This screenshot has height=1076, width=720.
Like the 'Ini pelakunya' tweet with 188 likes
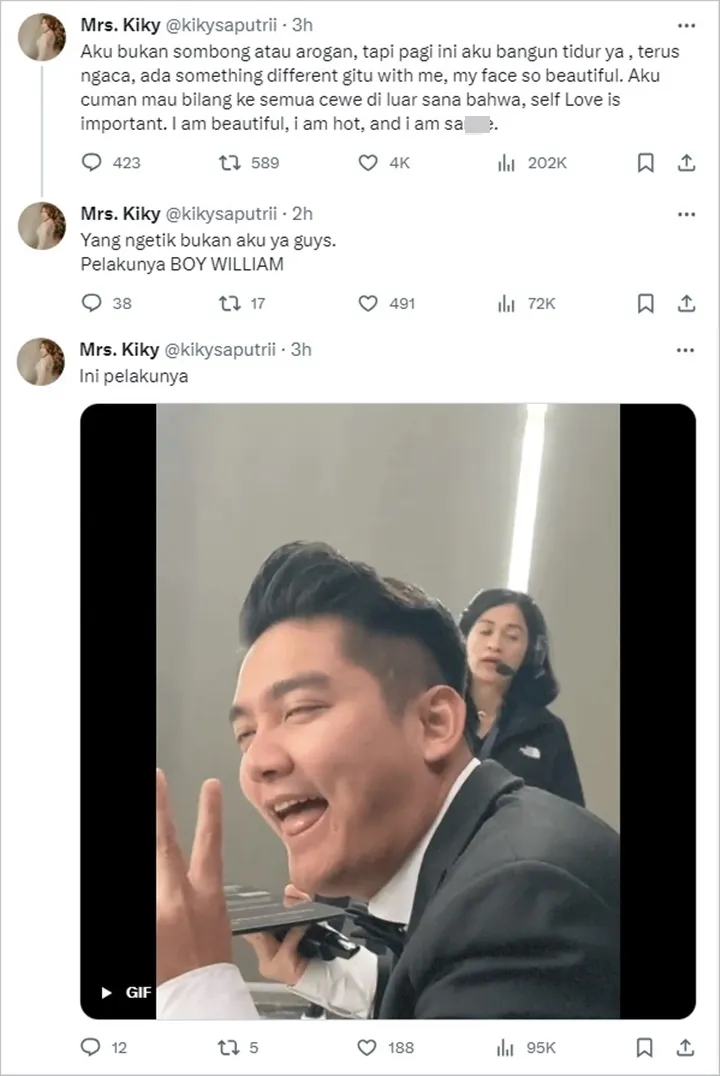368,1047
